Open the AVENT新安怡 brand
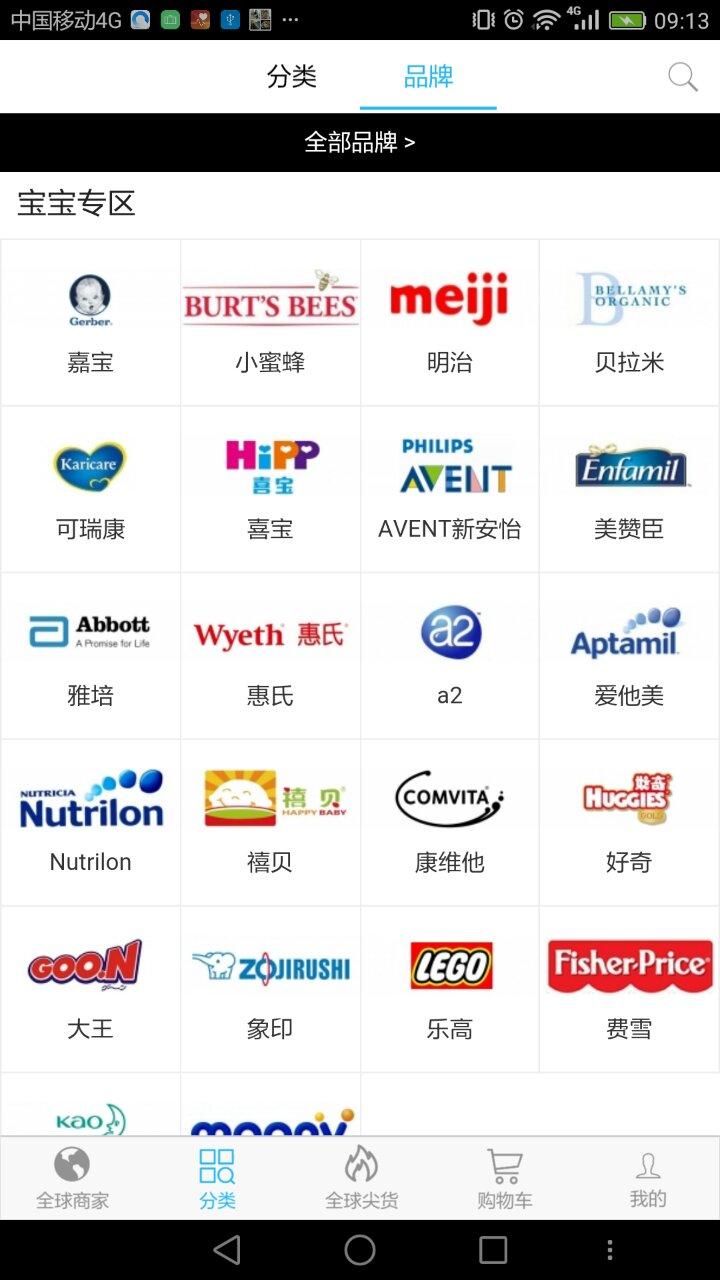This screenshot has height=1280, width=720. (450, 489)
